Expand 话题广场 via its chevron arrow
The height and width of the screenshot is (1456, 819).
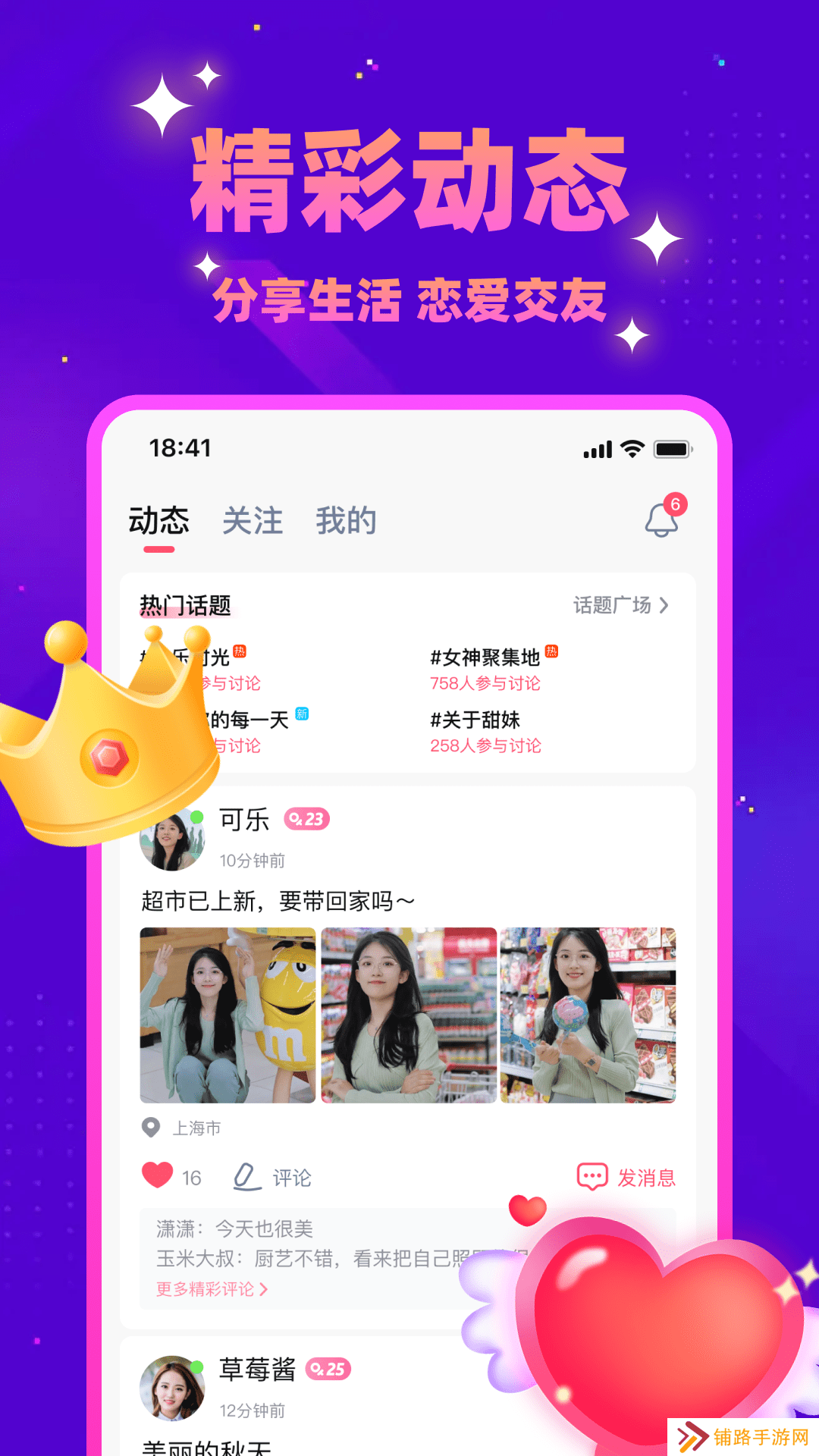tap(665, 606)
